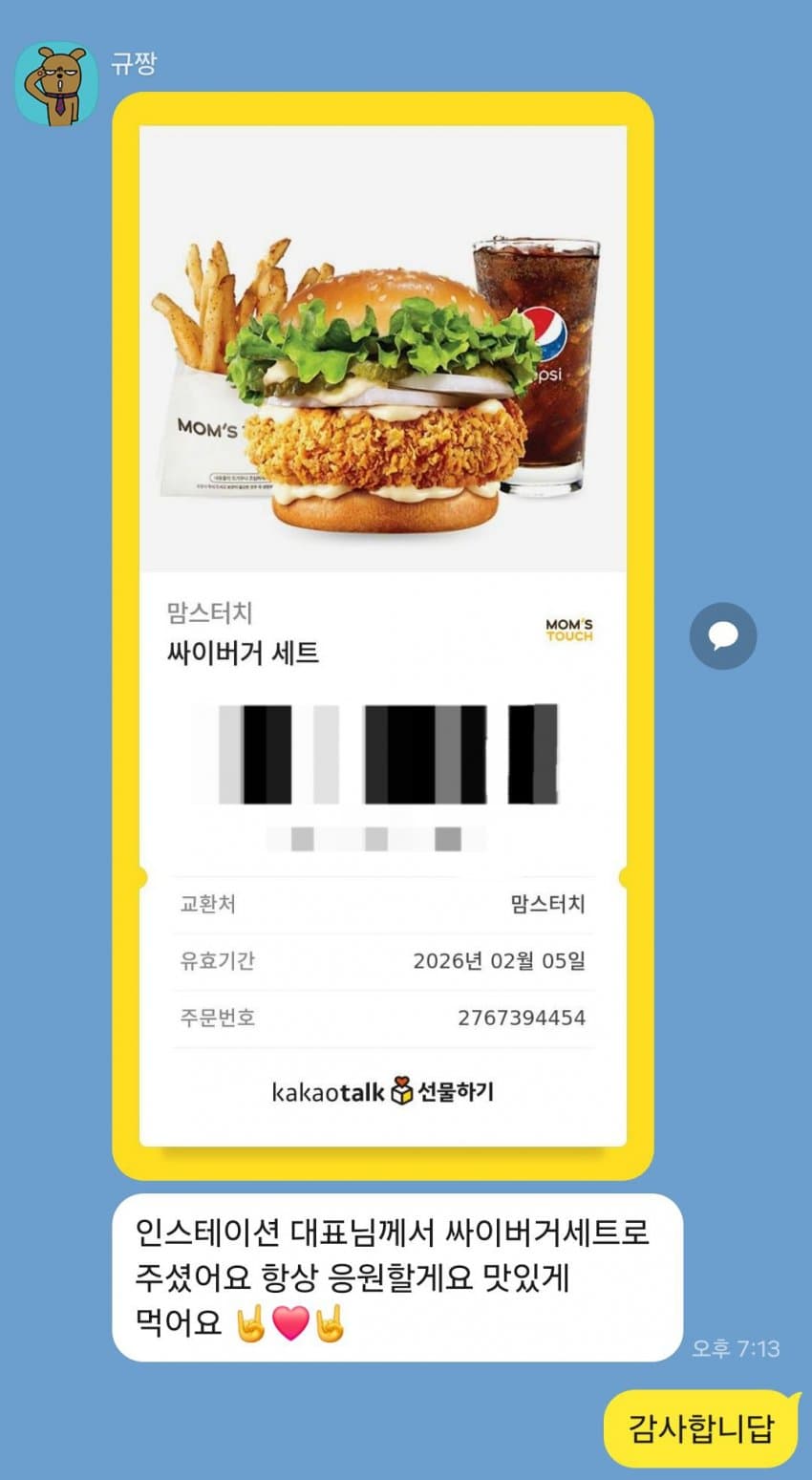Open 규짱's profile picture
812x1480 pixels.
tap(56, 83)
